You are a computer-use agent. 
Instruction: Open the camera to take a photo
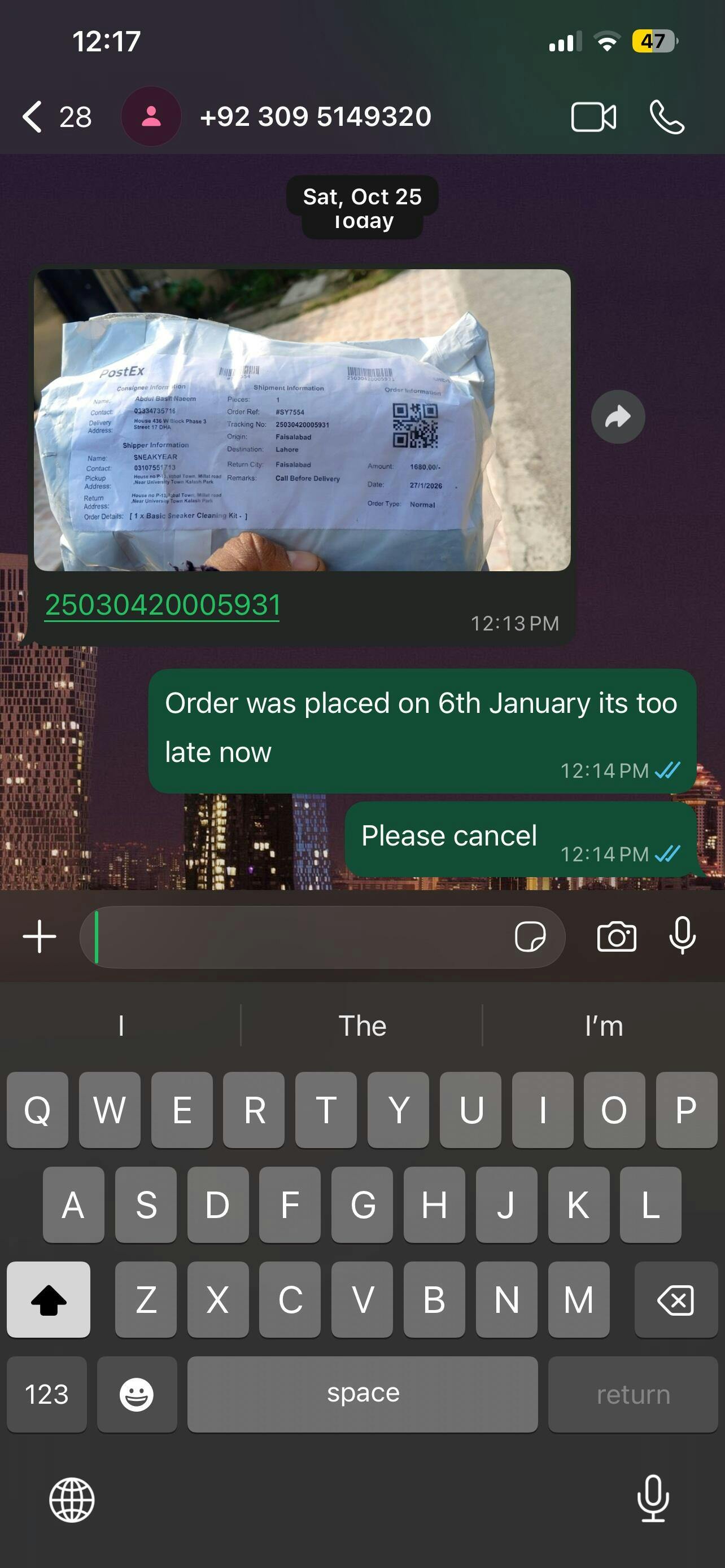(616, 936)
